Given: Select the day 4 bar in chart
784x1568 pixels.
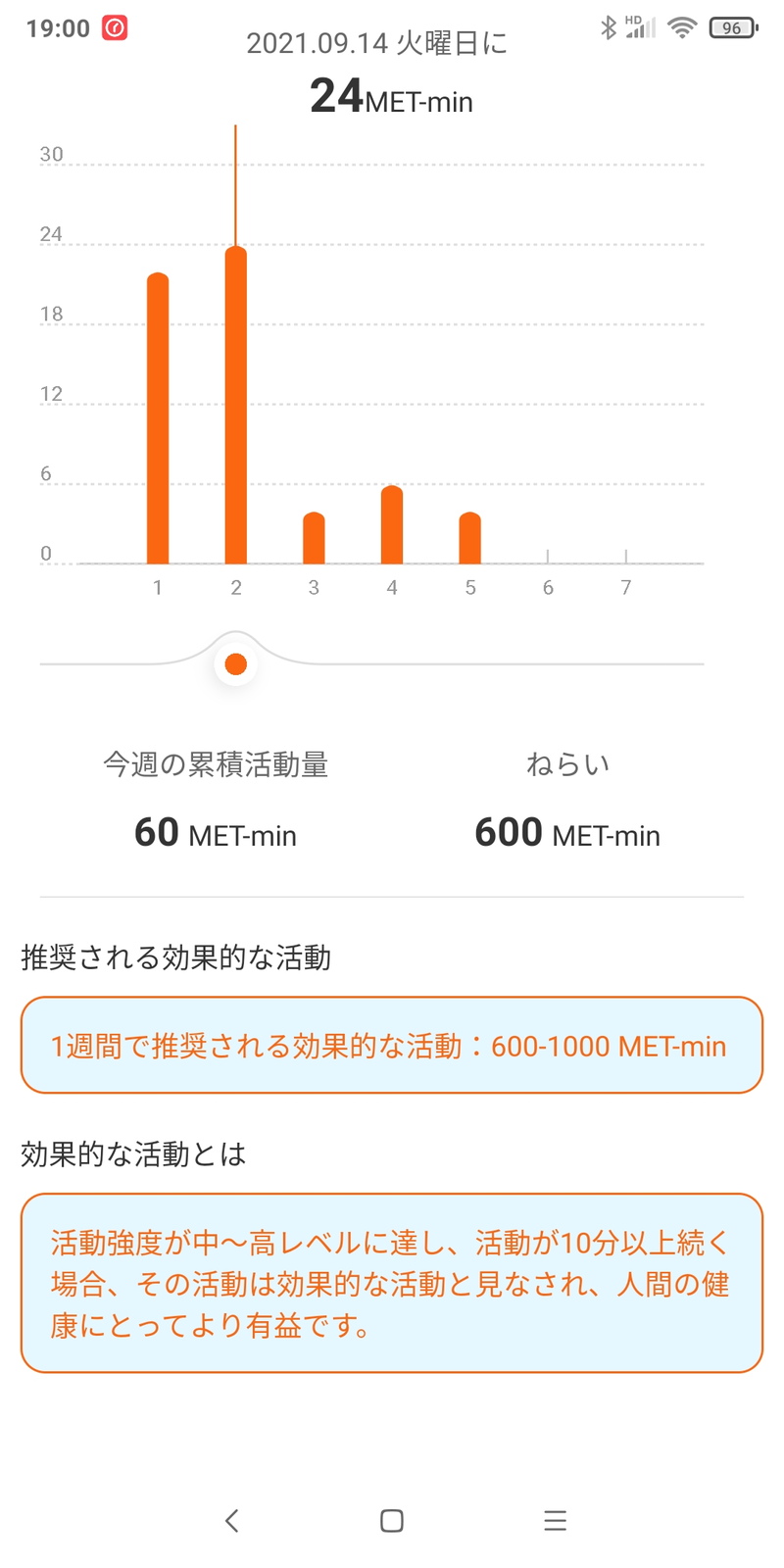Looking at the screenshot, I should [x=392, y=524].
